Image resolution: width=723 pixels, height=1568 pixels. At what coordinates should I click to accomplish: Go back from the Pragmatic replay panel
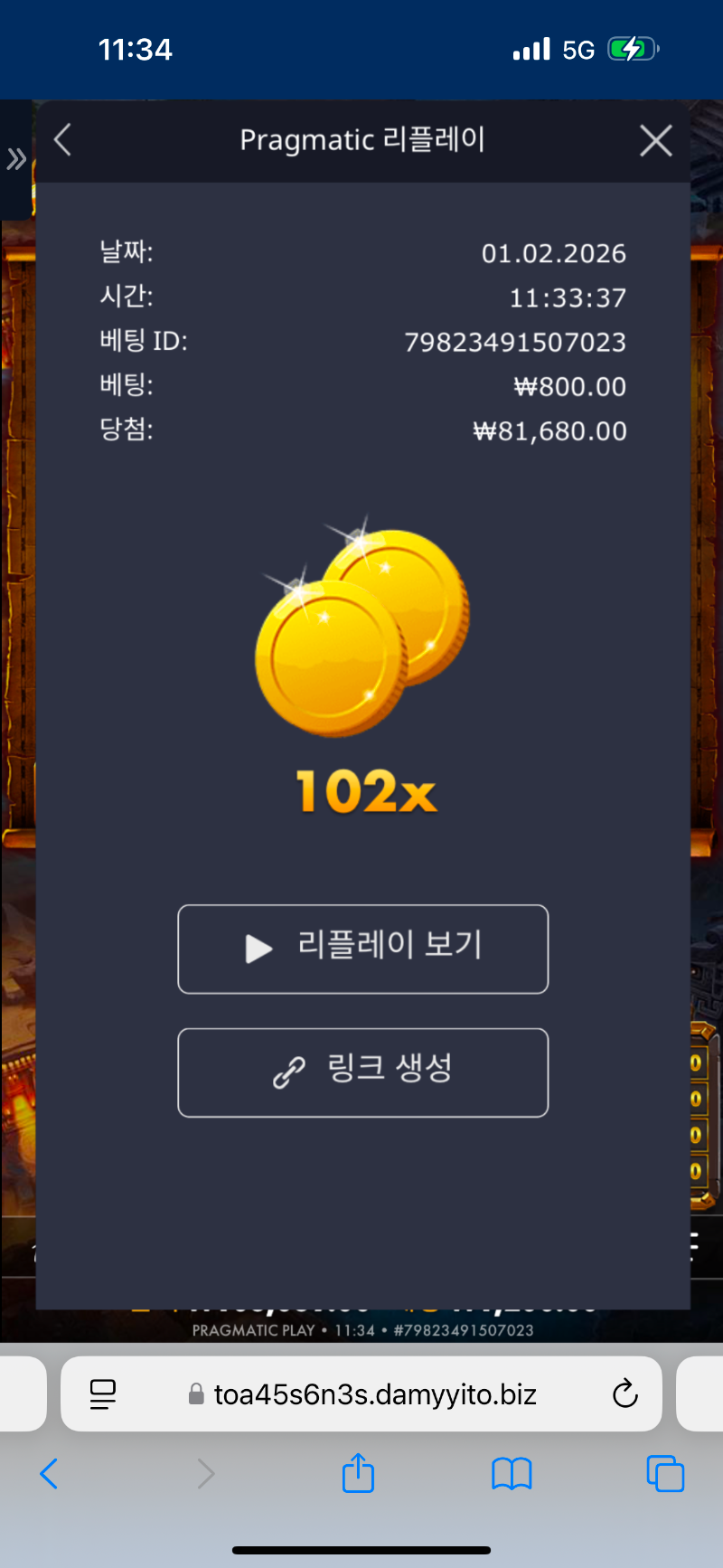pyautogui.click(x=62, y=140)
